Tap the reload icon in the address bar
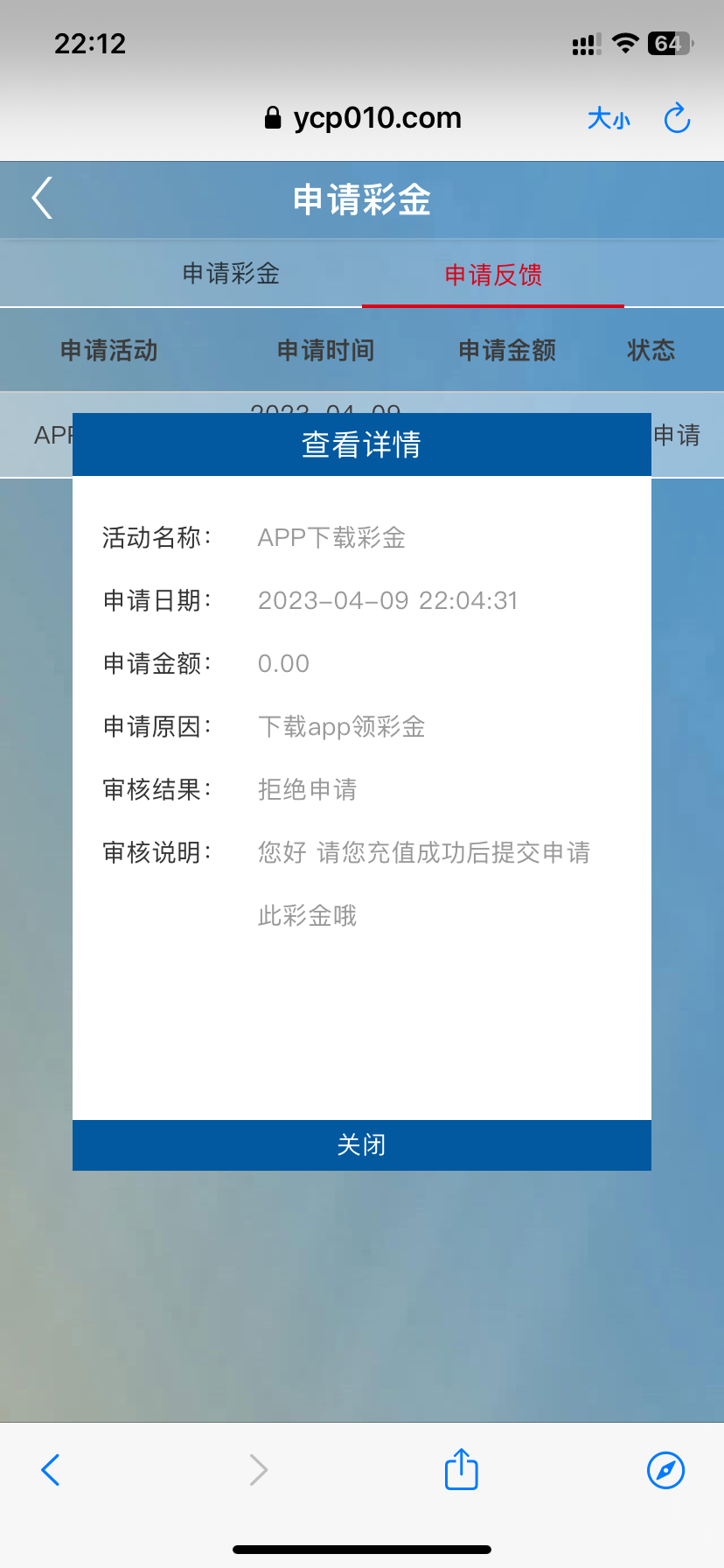 click(677, 118)
